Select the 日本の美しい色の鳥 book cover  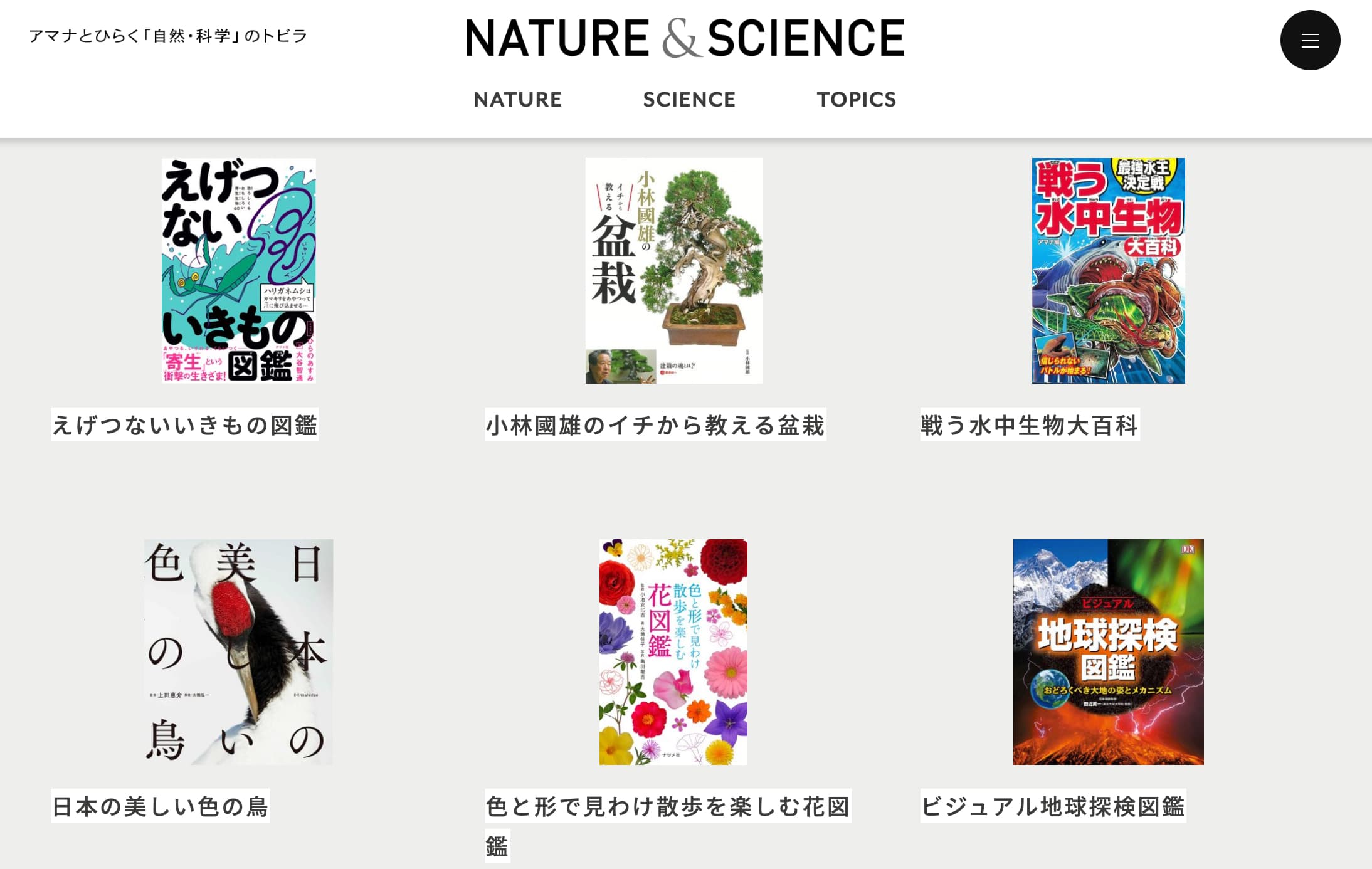[x=238, y=651]
